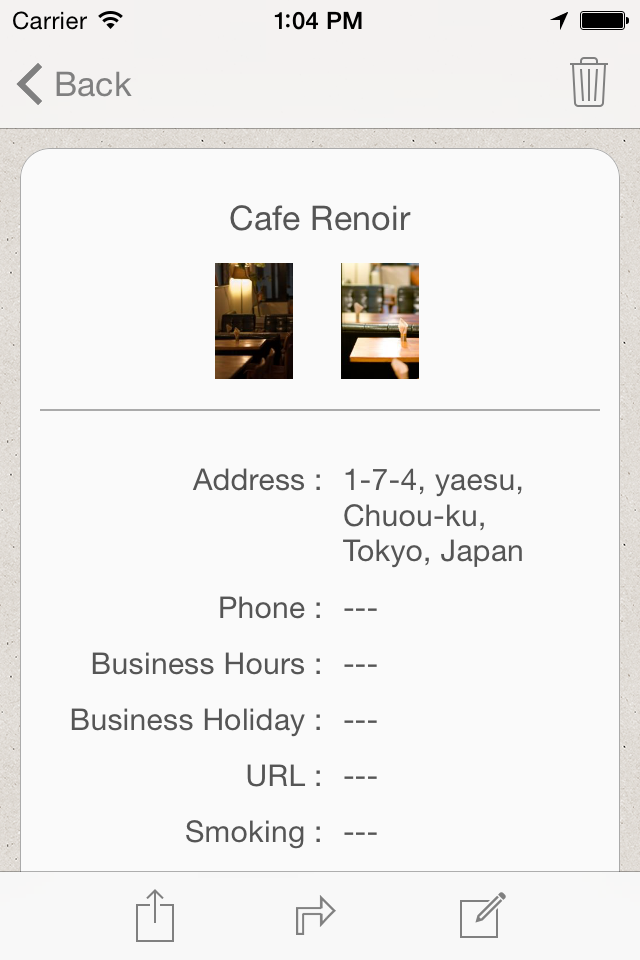The height and width of the screenshot is (960, 640).
Task: Go back to the previous screen
Action: (x=74, y=85)
